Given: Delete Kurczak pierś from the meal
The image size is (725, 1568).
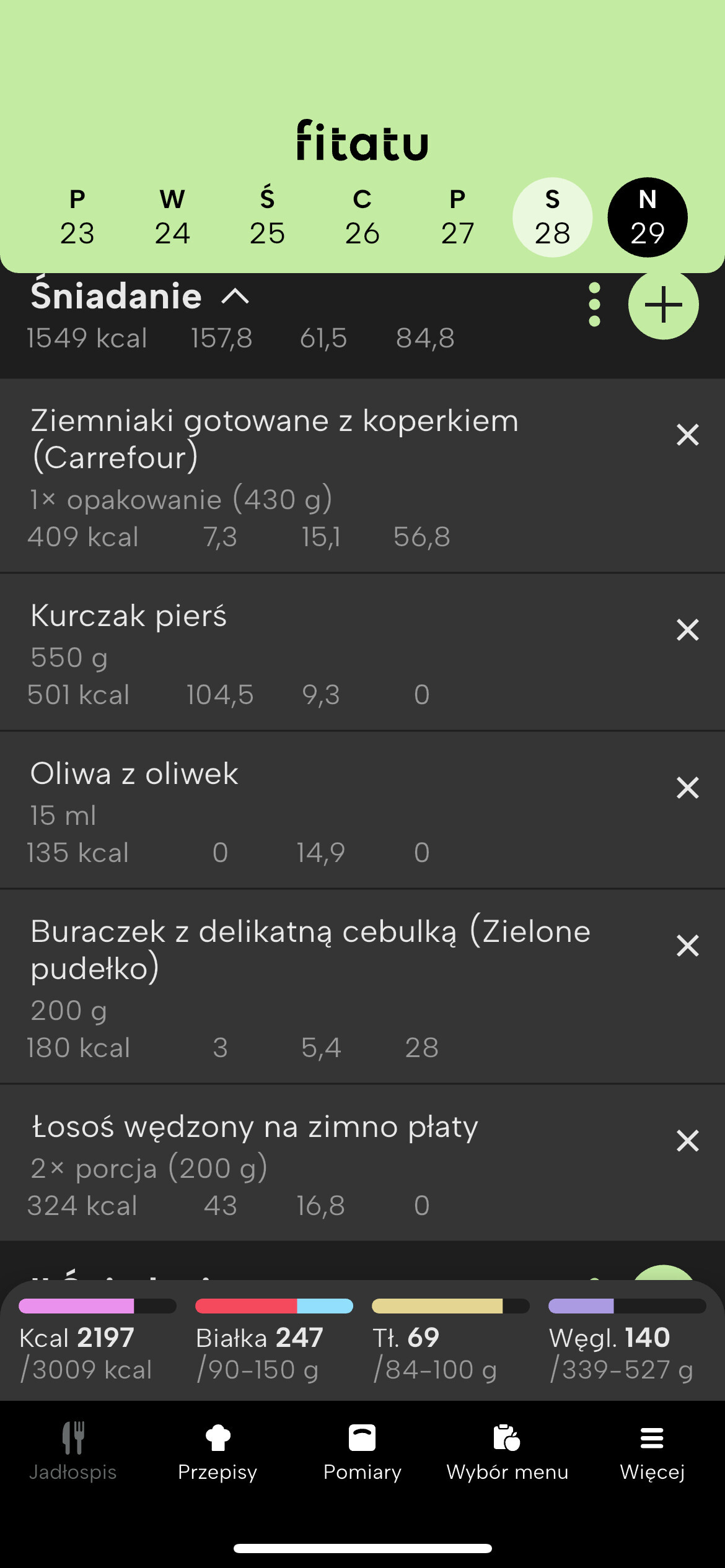Looking at the screenshot, I should [687, 630].
